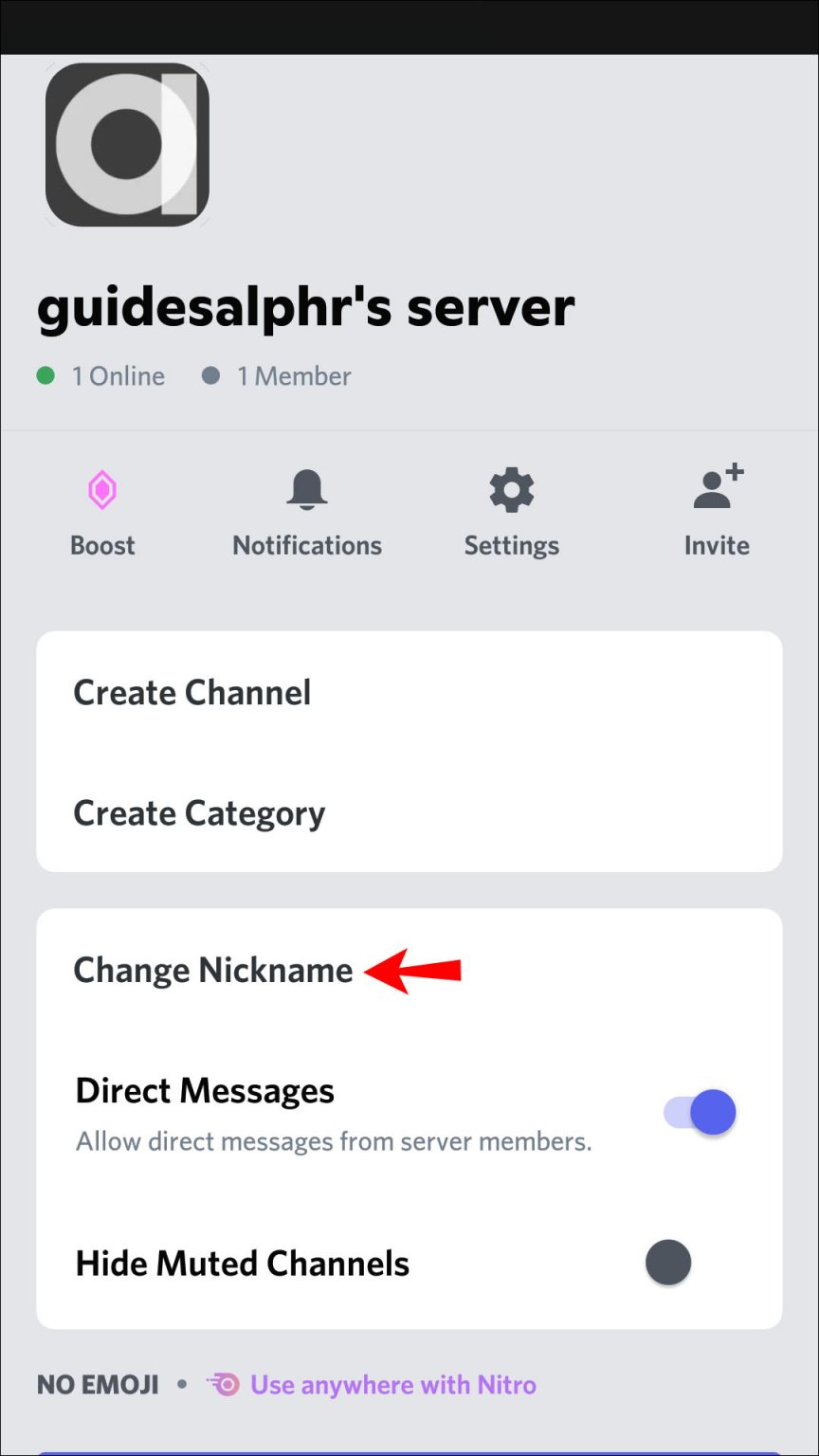Click the gray member count dot
The width and height of the screenshot is (819, 1456).
pos(210,375)
